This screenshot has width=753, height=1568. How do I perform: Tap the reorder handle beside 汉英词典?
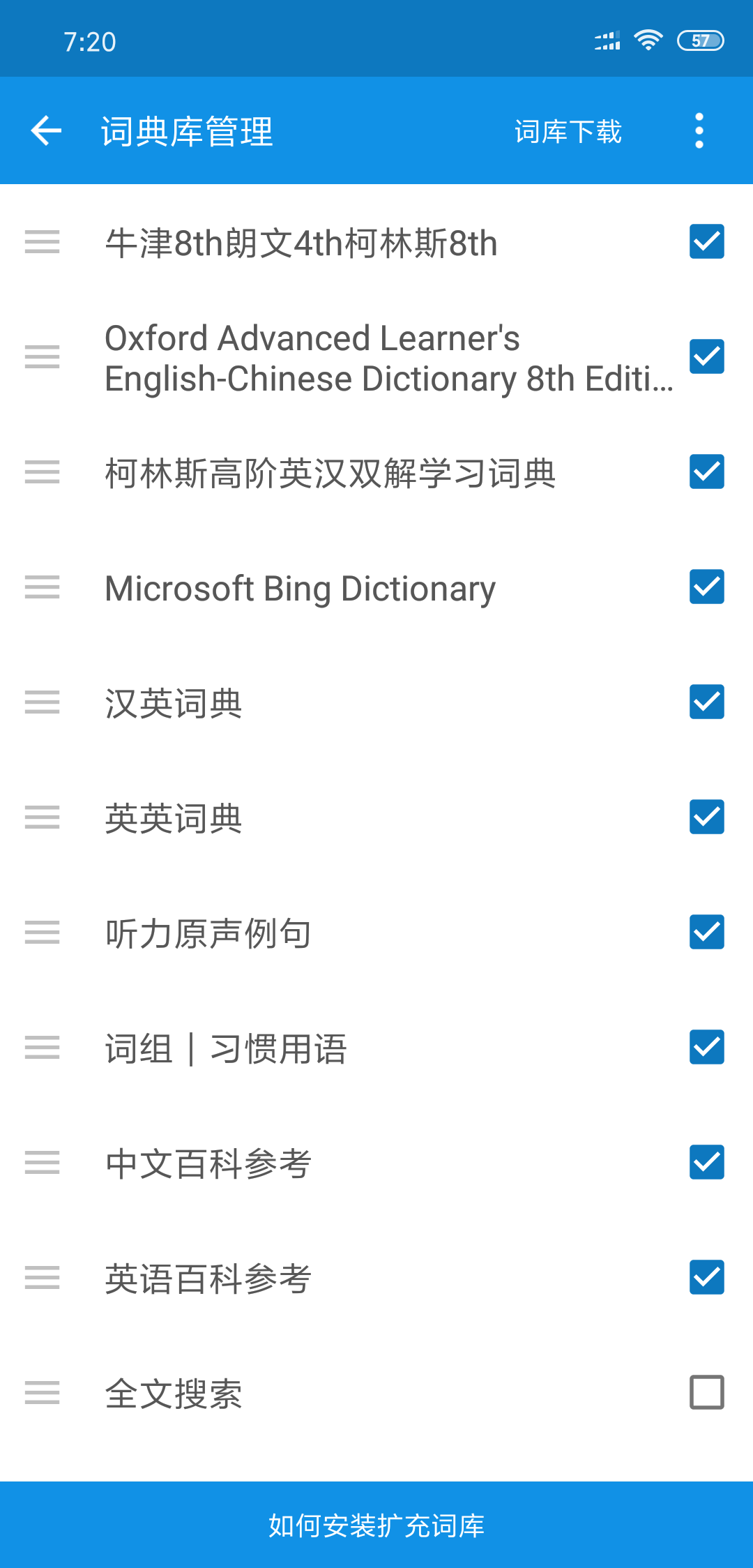tap(42, 702)
